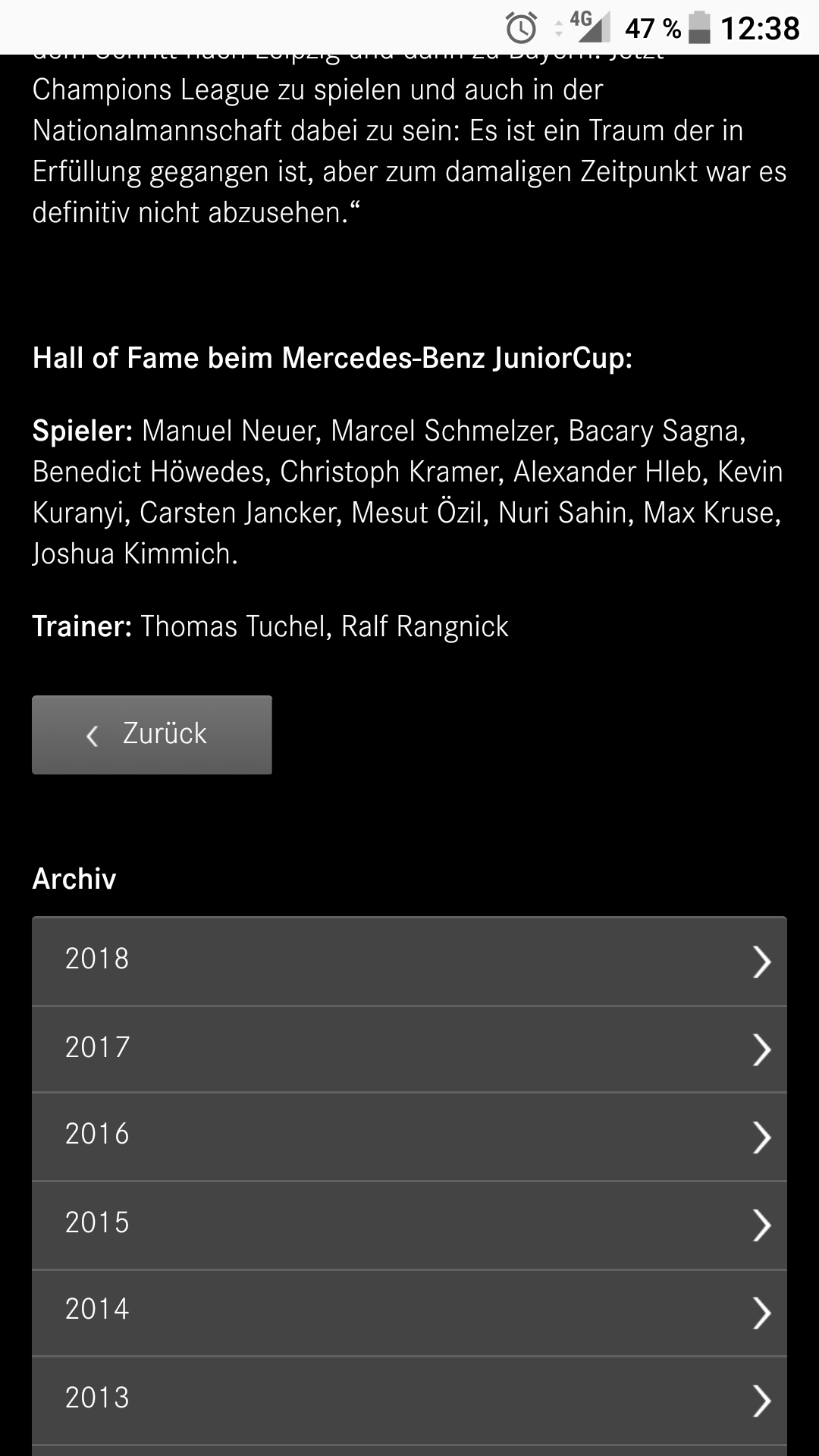The height and width of the screenshot is (1456, 819).
Task: View the 2015 archive
Action: [409, 1224]
